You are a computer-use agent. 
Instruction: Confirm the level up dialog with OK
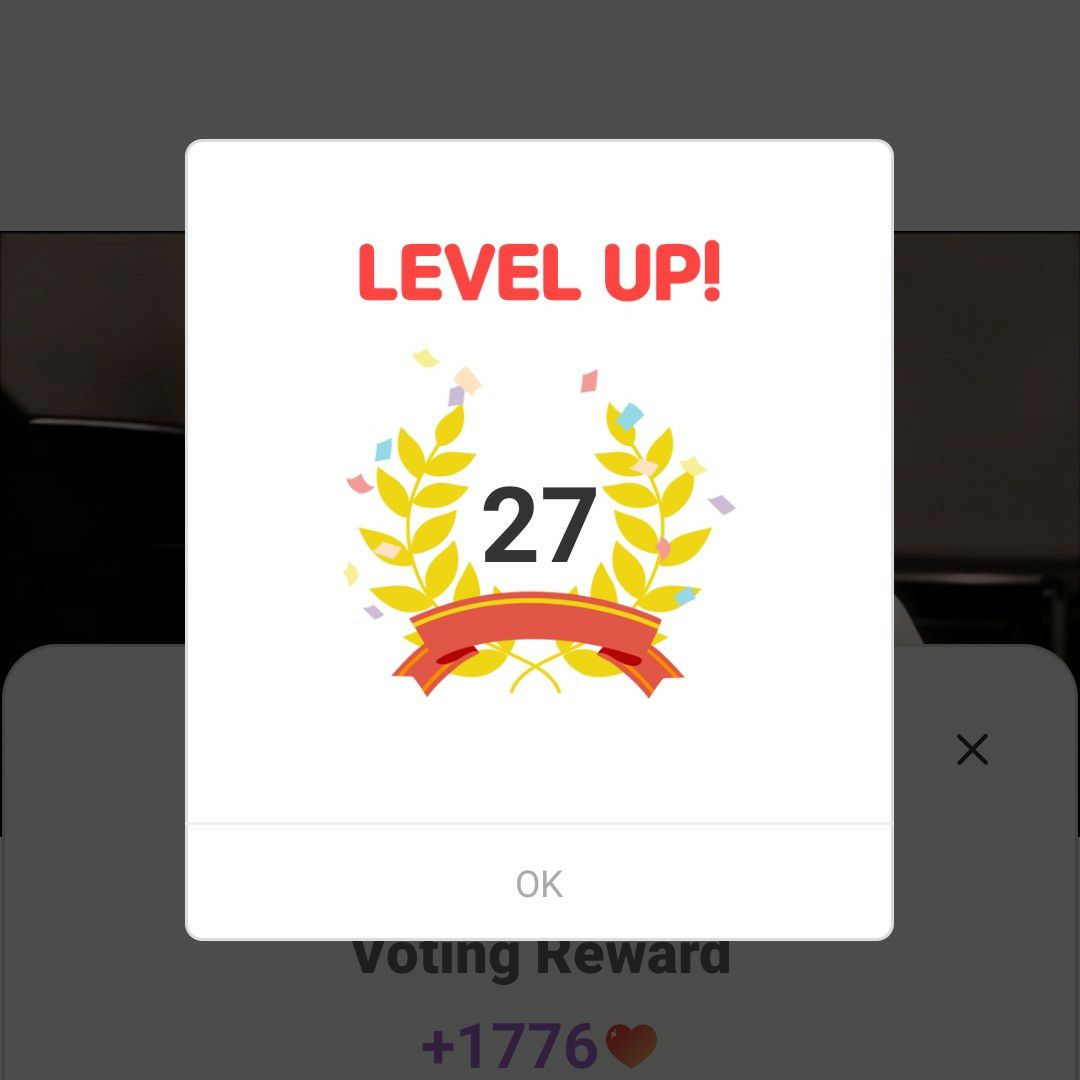coord(539,883)
